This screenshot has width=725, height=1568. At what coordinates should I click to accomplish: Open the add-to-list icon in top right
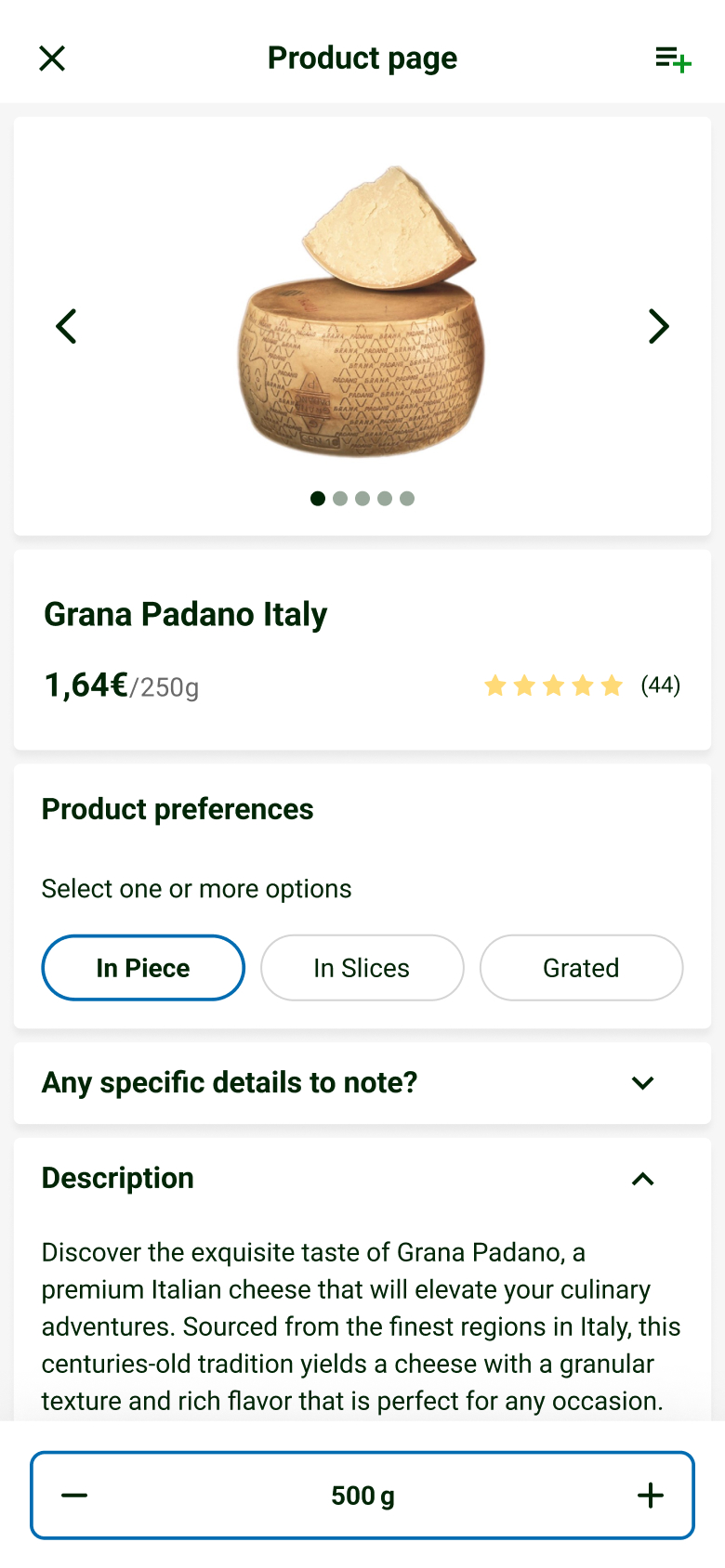coord(672,58)
